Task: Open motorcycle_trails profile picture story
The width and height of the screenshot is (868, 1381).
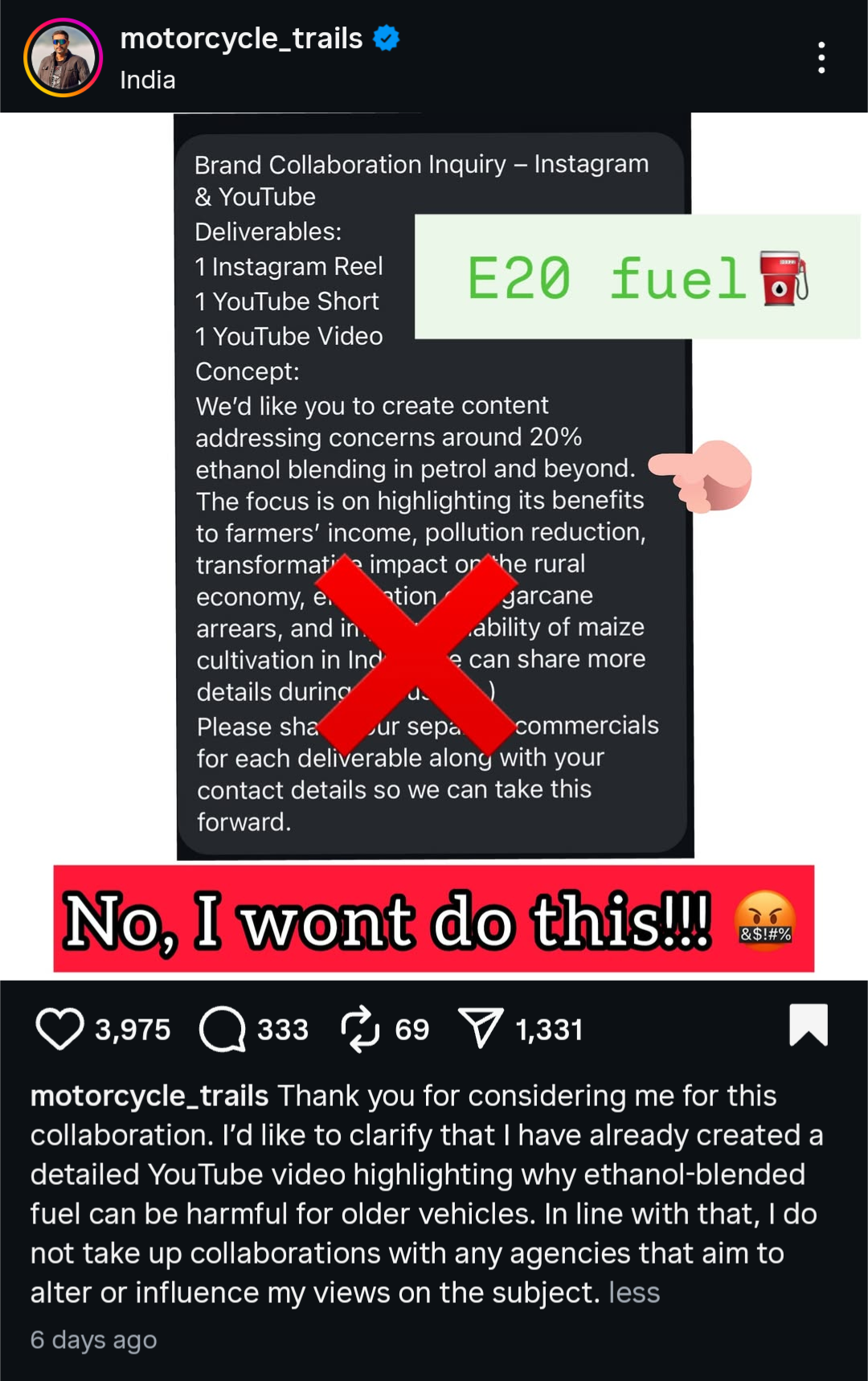Action: coord(63,58)
